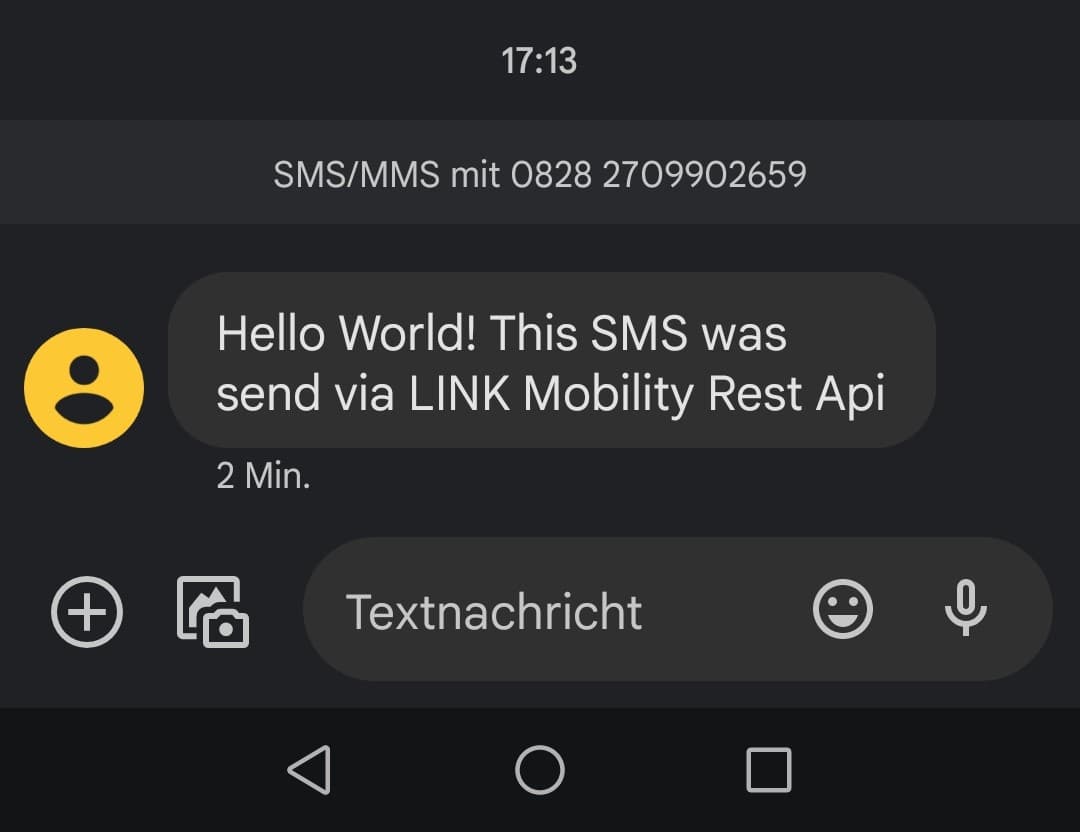Tap the Hello World message bubble
The width and height of the screenshot is (1080, 832).
551,361
